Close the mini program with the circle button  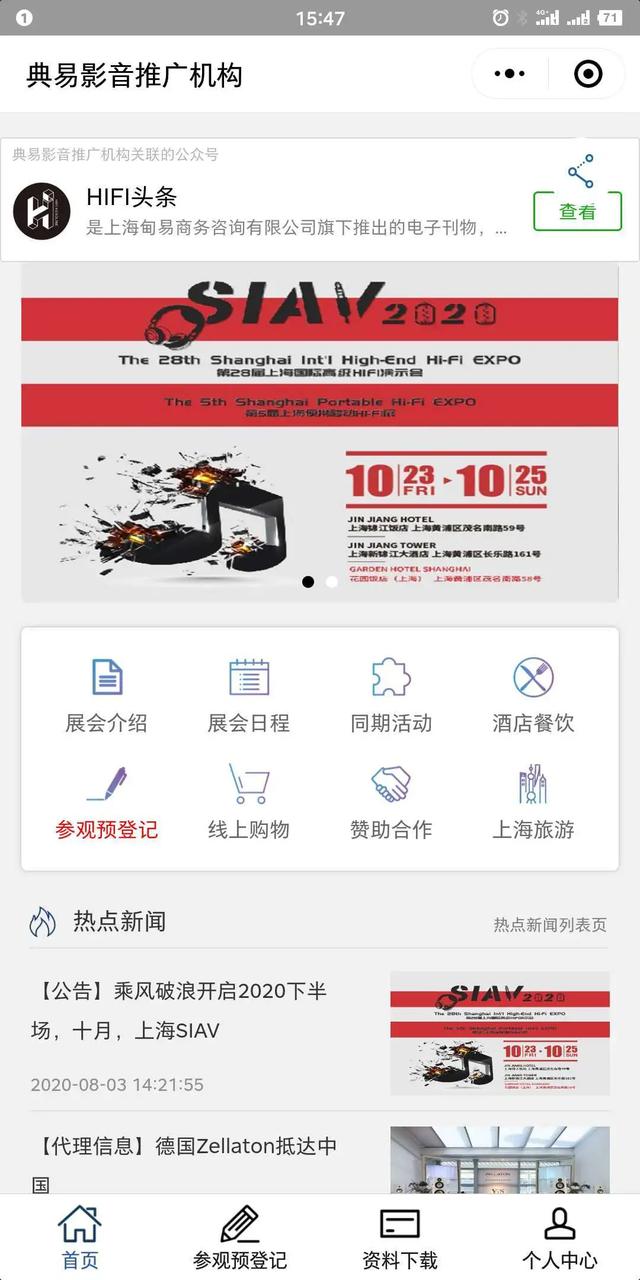588,74
